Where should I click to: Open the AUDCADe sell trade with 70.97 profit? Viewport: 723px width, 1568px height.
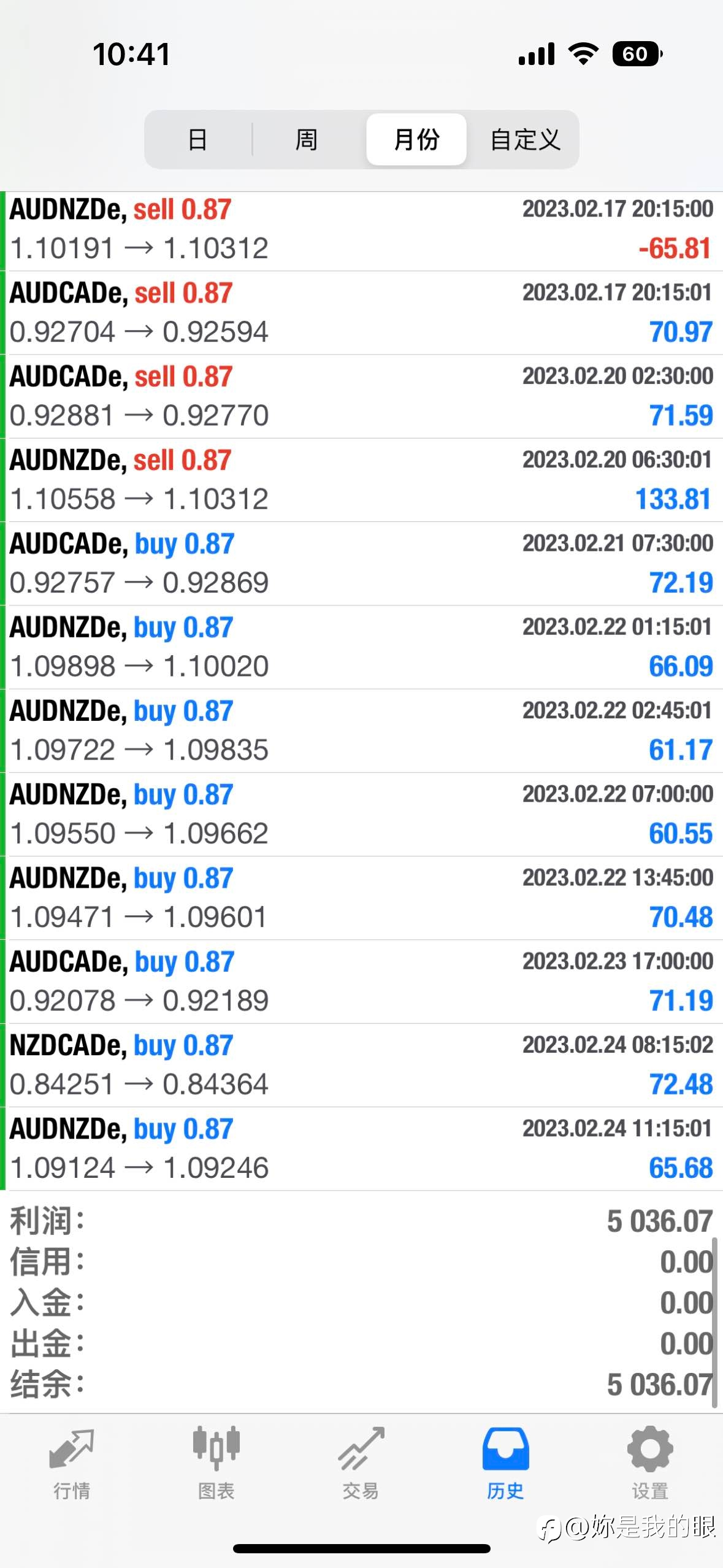362,313
